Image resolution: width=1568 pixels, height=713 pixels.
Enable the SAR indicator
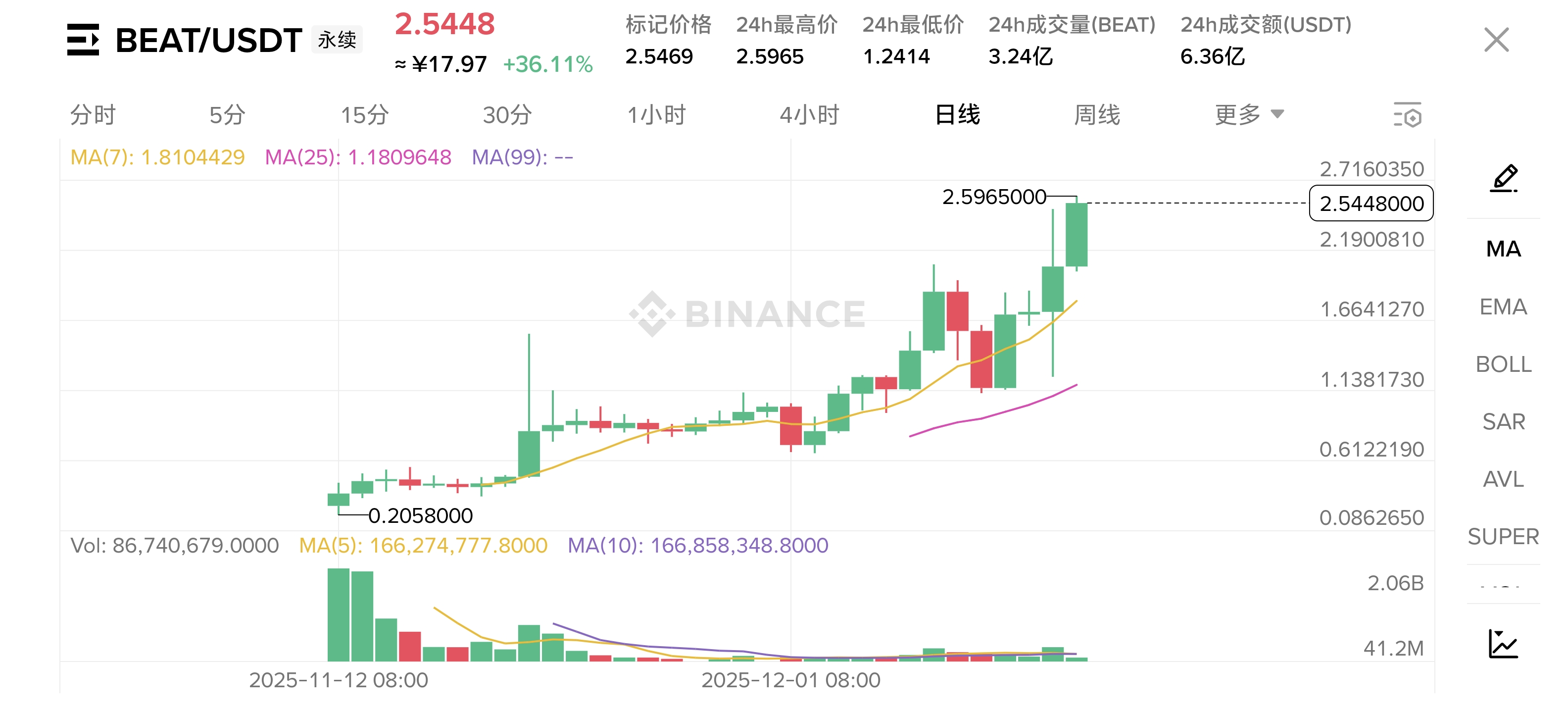pos(1503,421)
